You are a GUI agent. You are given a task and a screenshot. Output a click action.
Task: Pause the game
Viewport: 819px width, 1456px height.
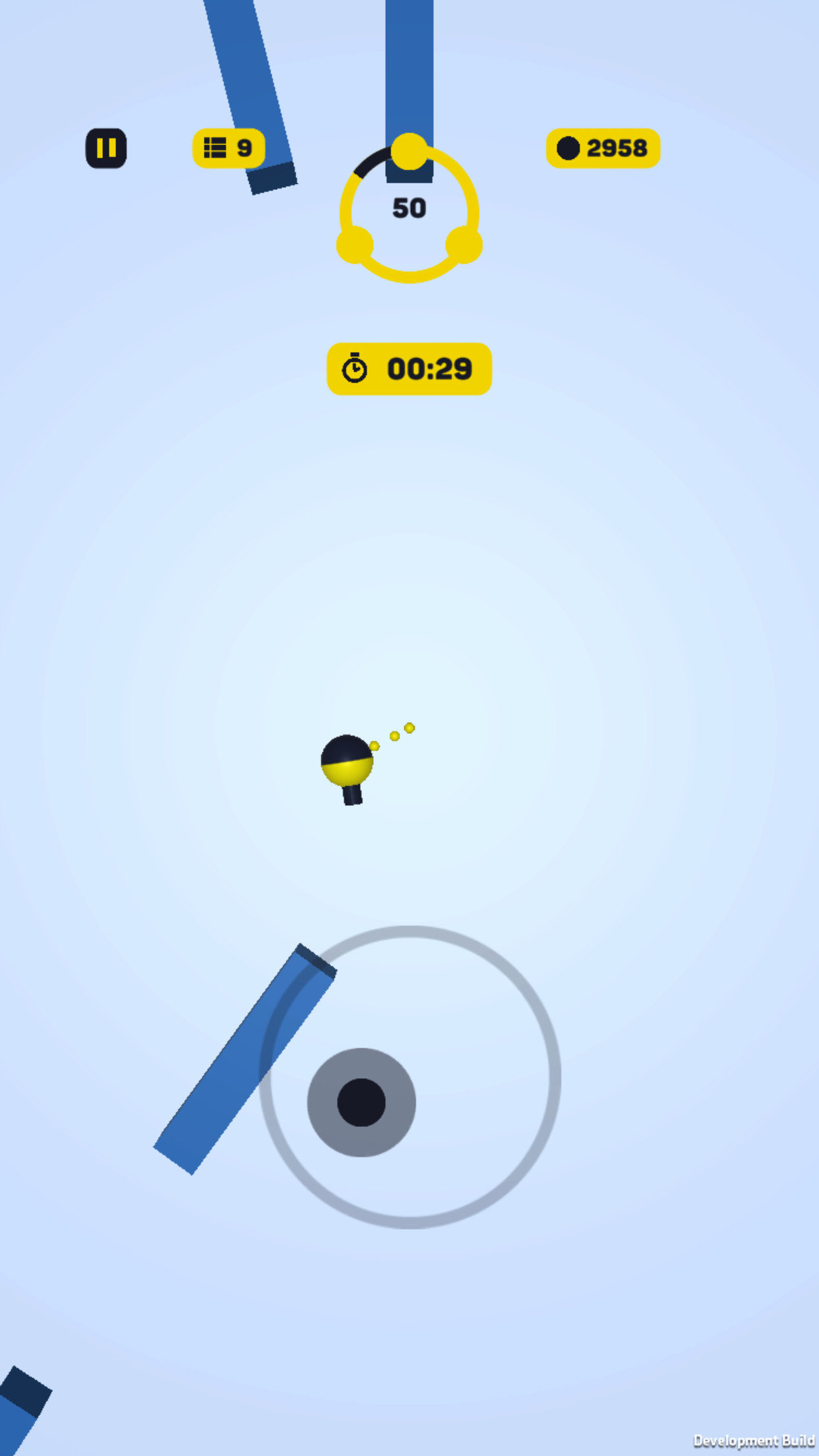[106, 148]
